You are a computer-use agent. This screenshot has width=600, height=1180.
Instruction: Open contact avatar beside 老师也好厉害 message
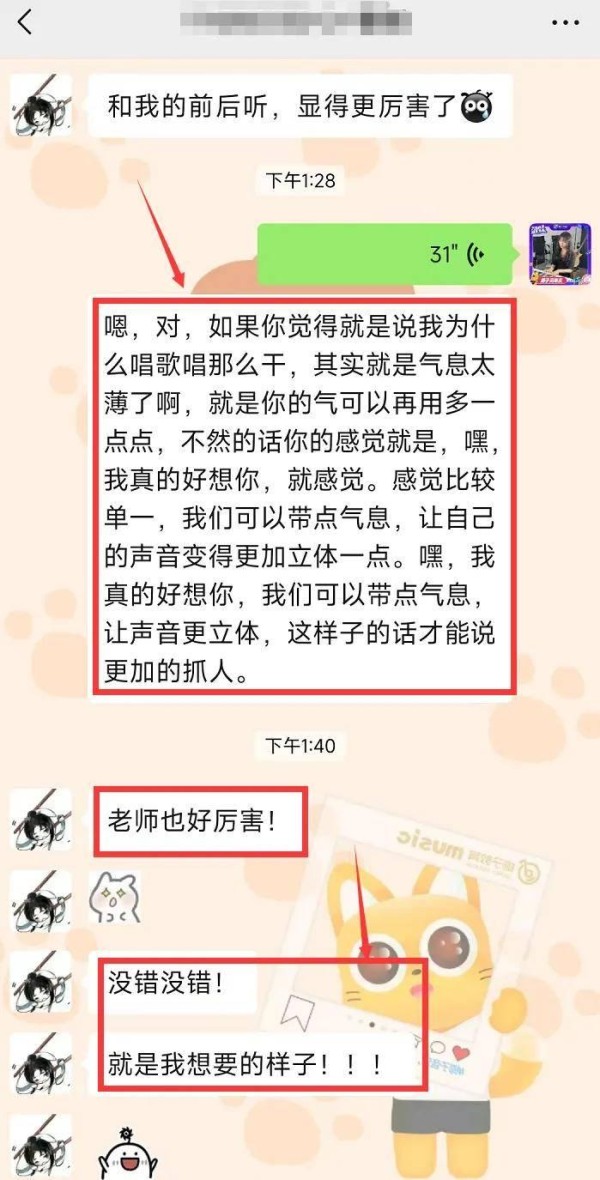pos(41,819)
